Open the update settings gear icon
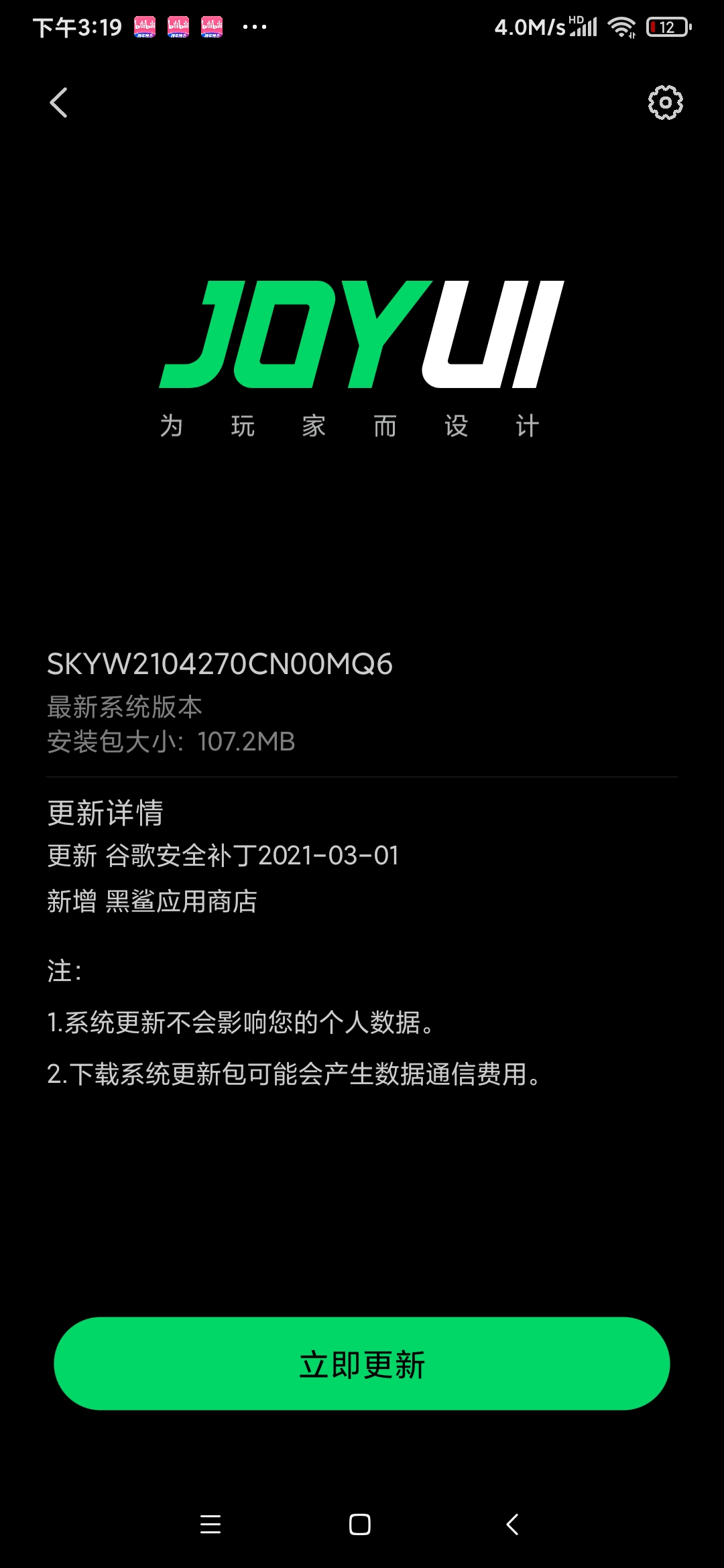The height and width of the screenshot is (1568, 724). click(x=665, y=103)
